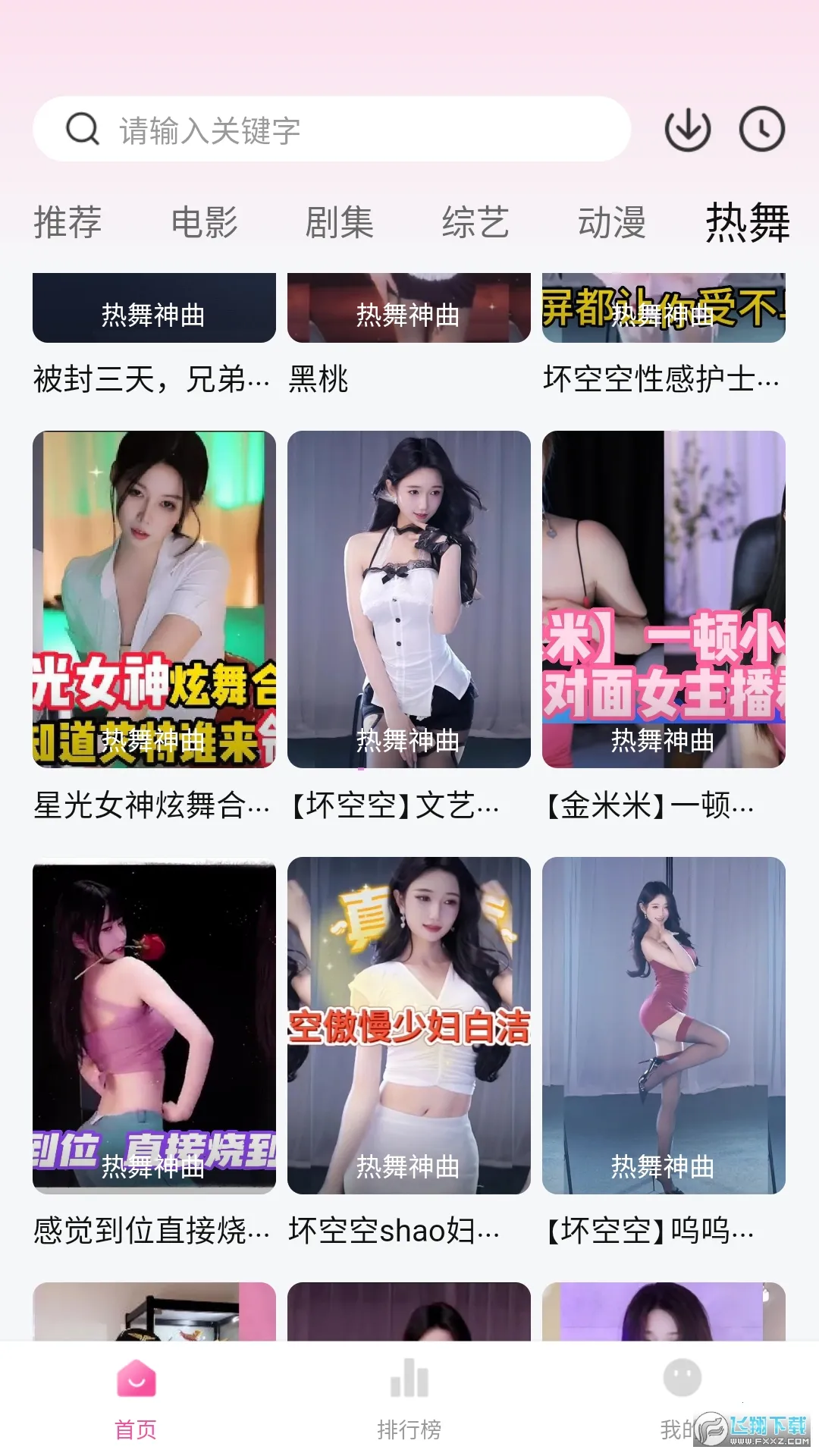Open the keyword search box
The image size is (819, 1456).
(331, 130)
